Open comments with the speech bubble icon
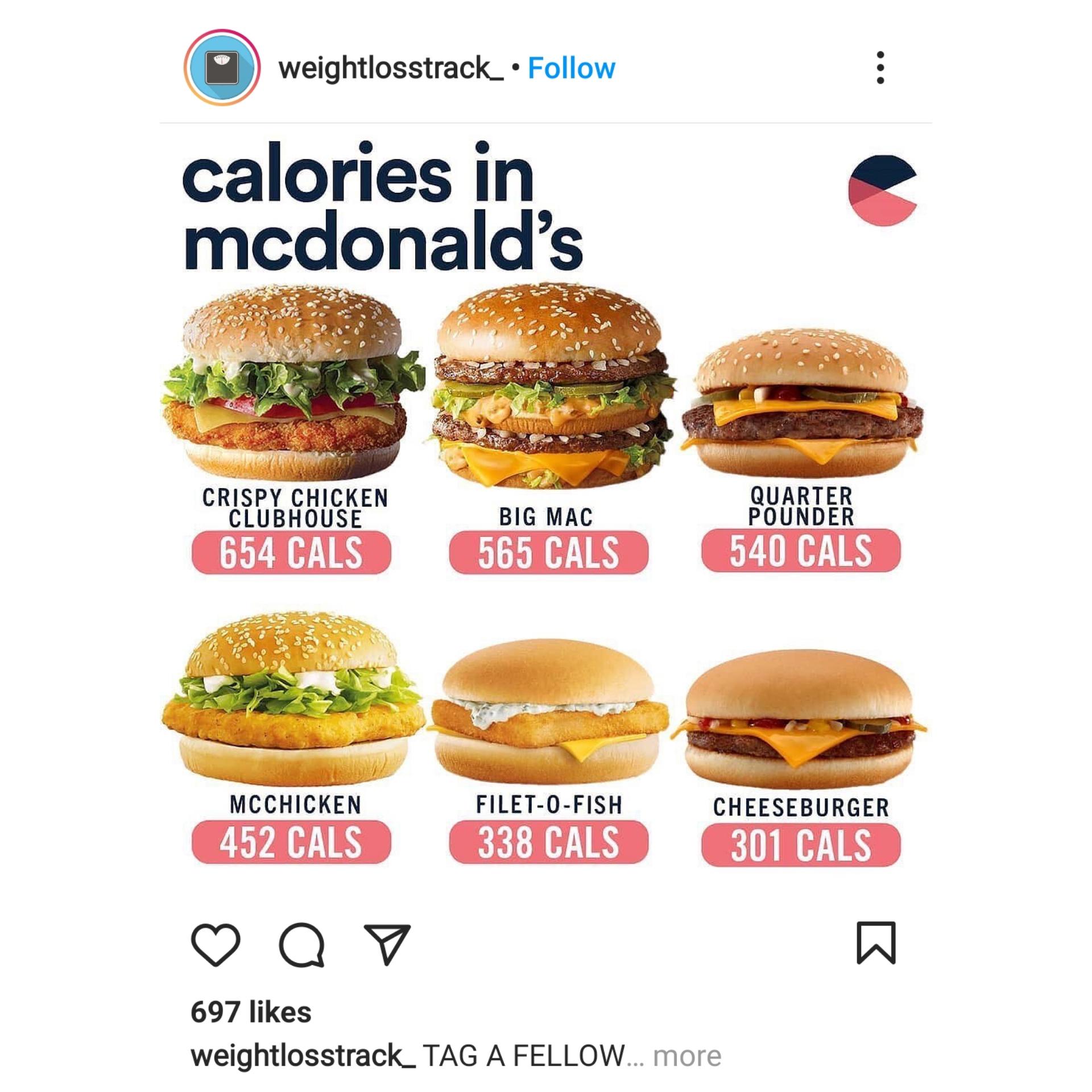1092x1092 pixels. [301, 945]
